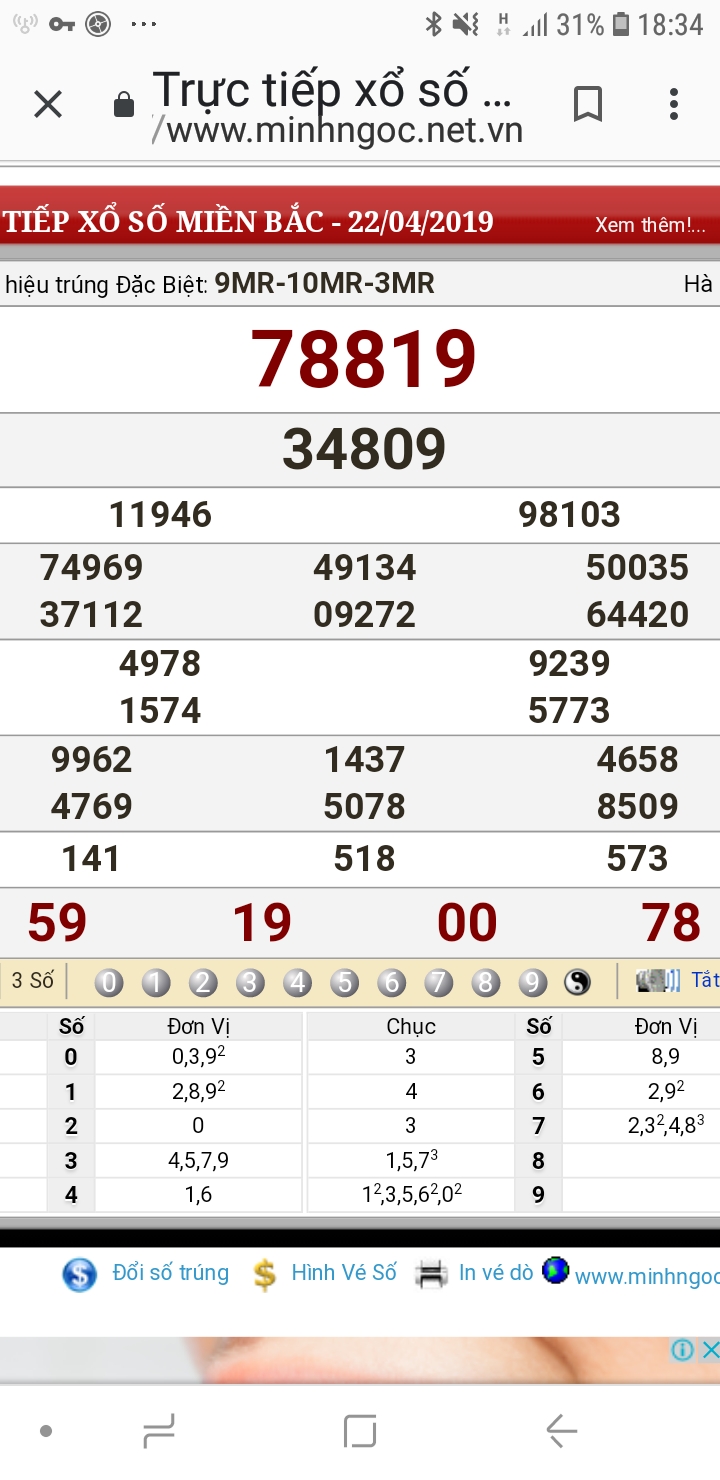The image size is (720, 1480).
Task: Open the 'Hình Vé Số' link
Action: tap(343, 1273)
